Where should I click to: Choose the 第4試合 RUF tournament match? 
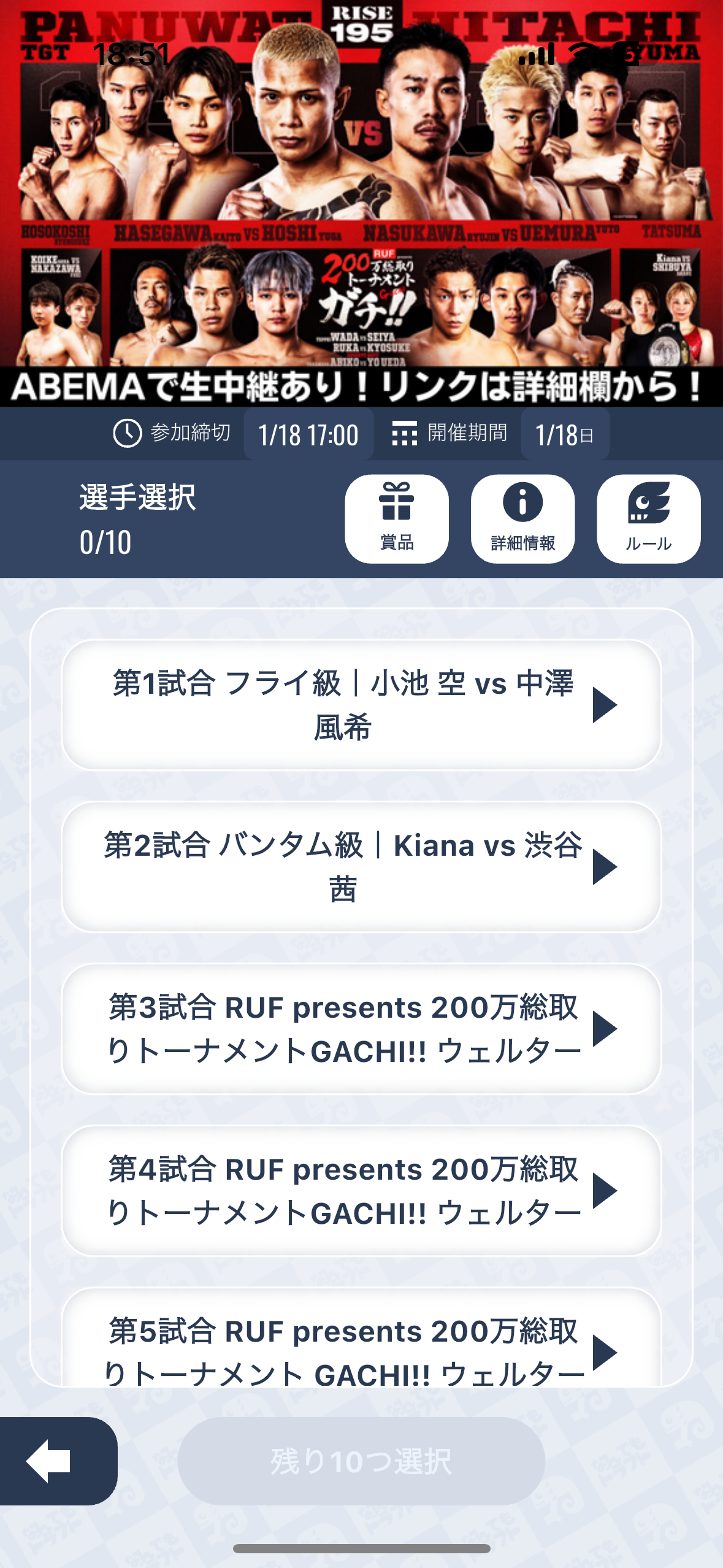[361, 1191]
